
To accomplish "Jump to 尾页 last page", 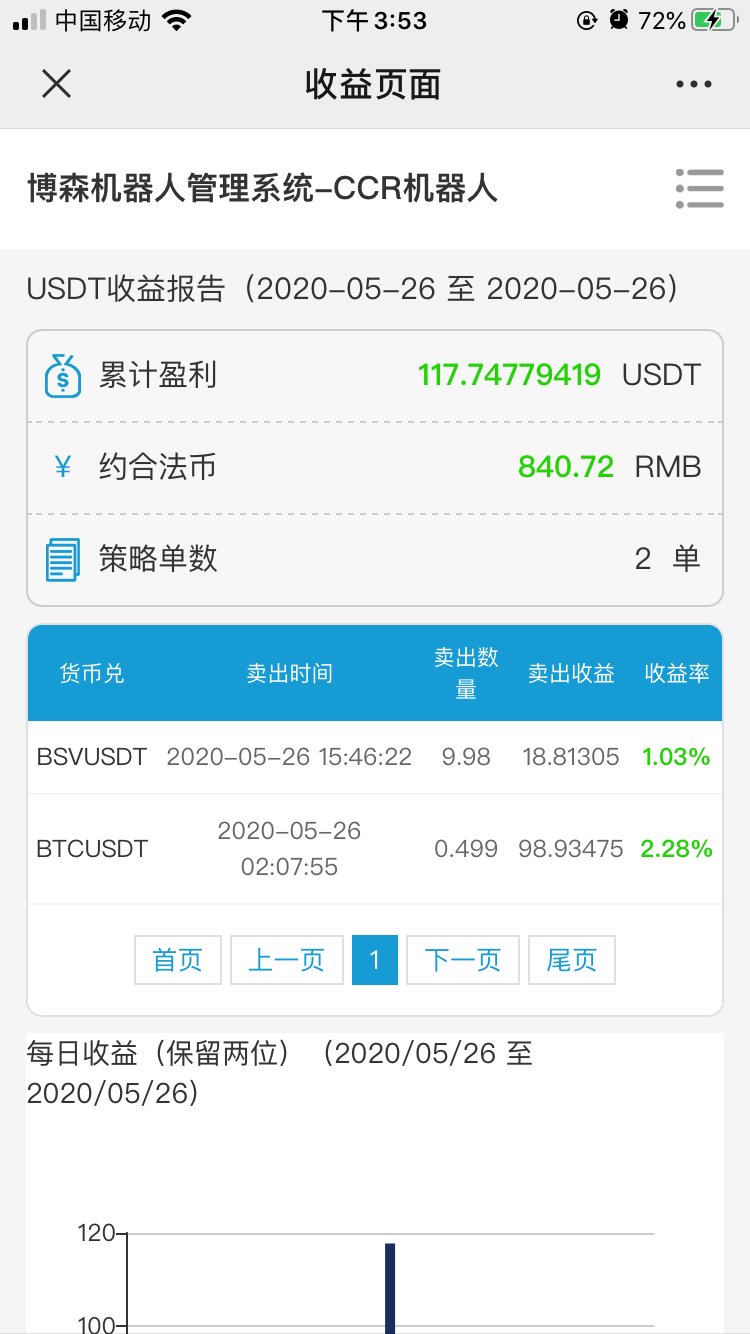I will coord(572,960).
